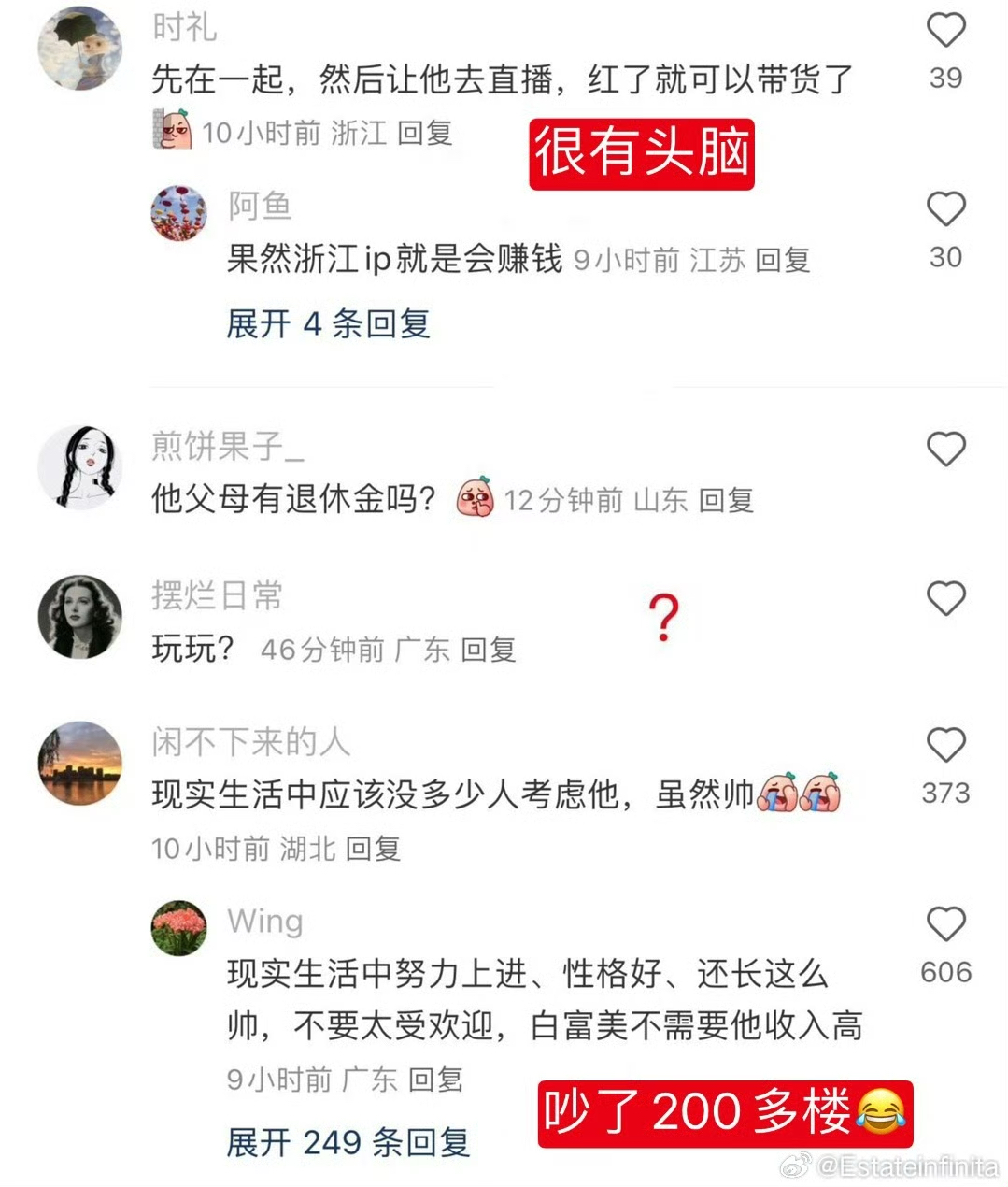Open 煎饼果子_'s profile avatar
The width and height of the screenshot is (1008, 1187).
click(x=79, y=467)
